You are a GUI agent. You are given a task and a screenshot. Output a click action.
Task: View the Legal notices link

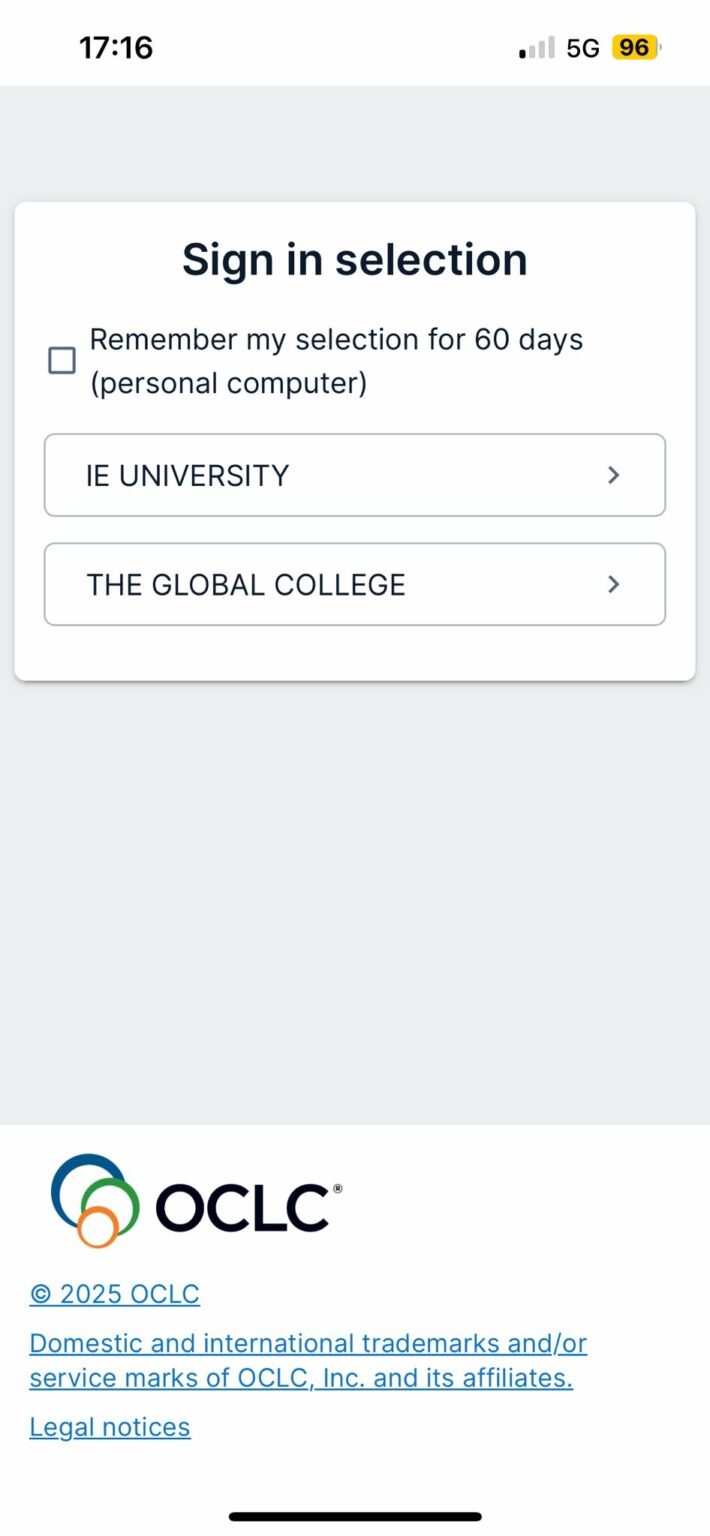click(110, 1427)
